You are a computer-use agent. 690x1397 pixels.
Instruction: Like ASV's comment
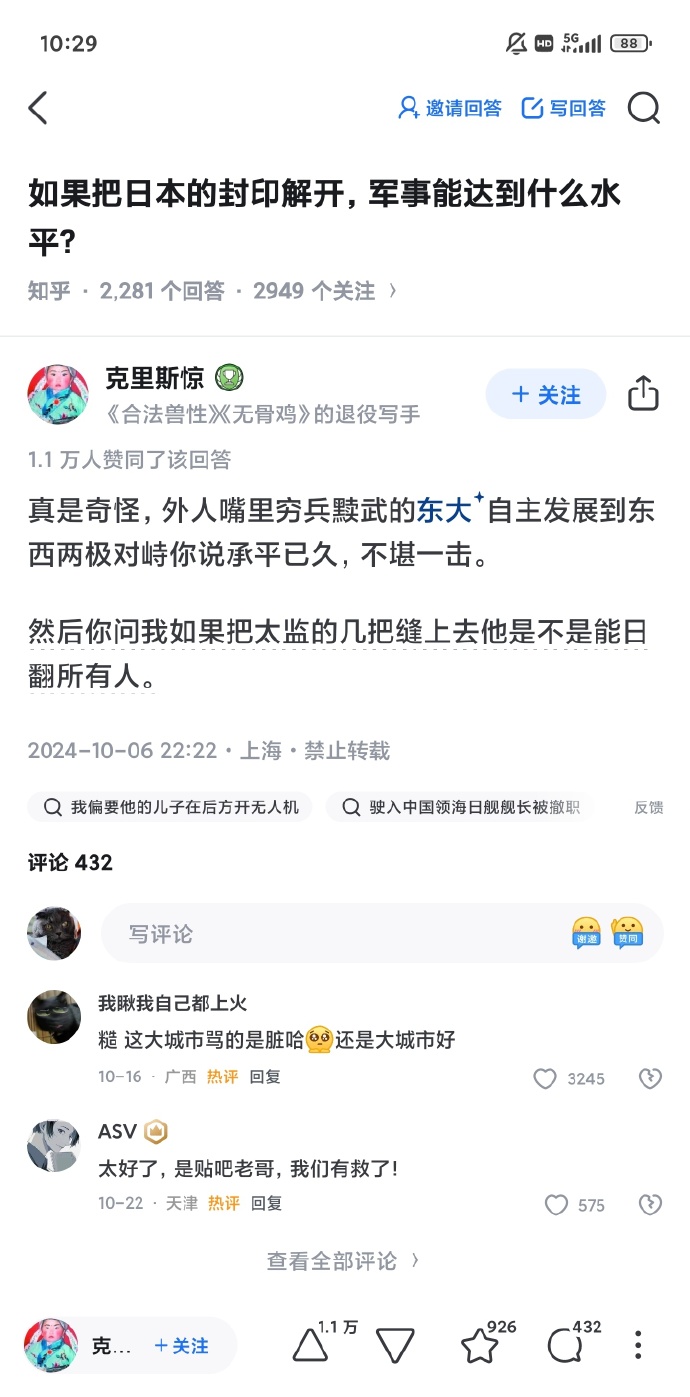click(557, 1205)
